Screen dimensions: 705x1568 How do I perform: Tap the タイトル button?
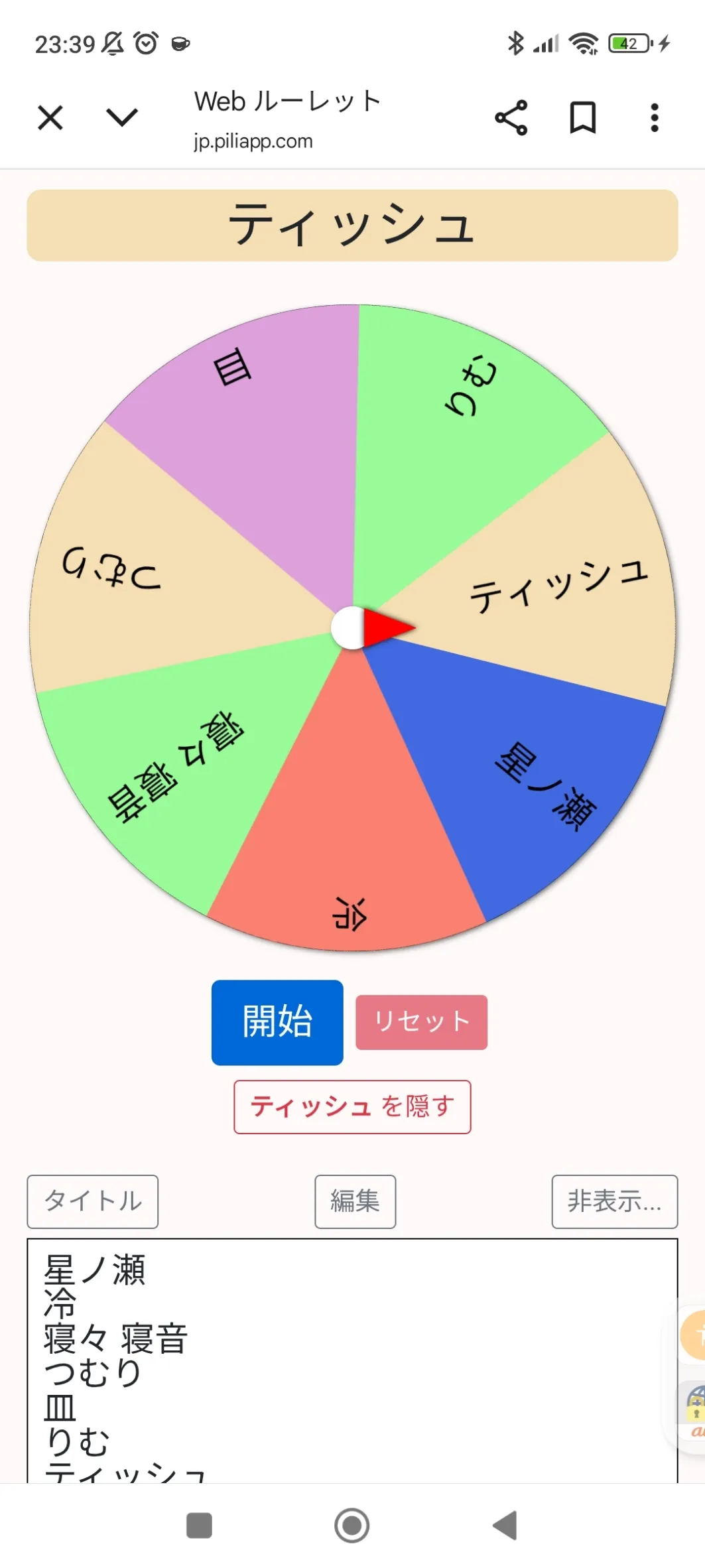coord(93,1201)
